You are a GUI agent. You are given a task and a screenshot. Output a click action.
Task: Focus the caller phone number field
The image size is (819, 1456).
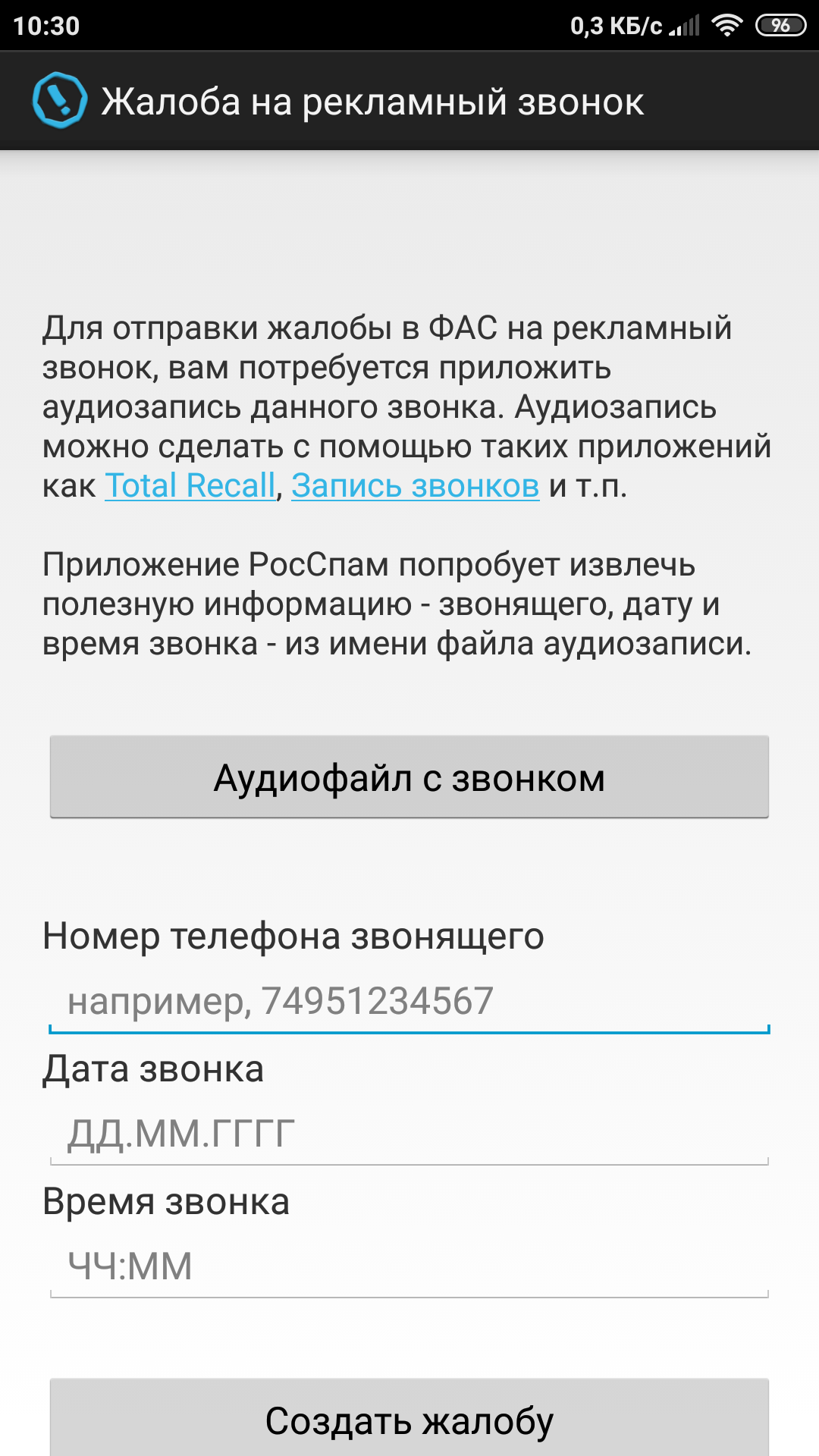409,1001
